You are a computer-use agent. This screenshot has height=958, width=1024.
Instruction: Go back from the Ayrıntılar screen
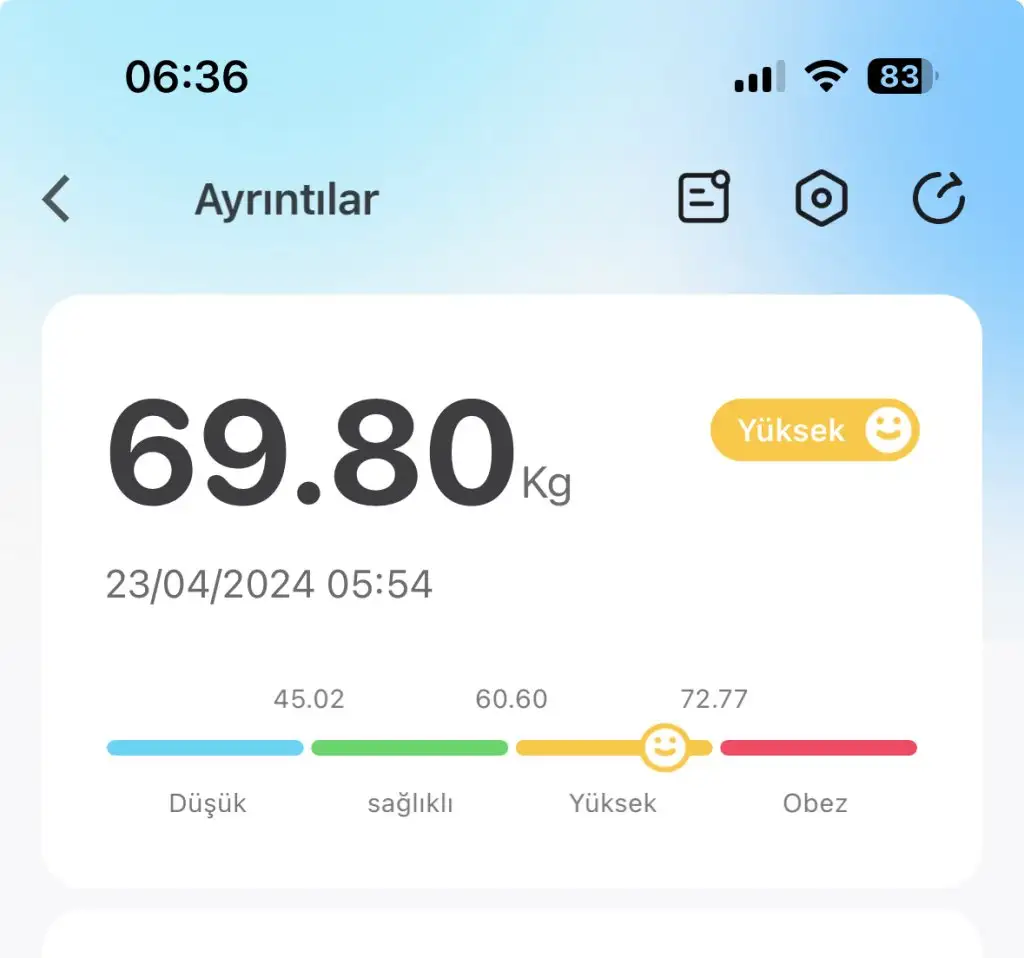pos(57,198)
